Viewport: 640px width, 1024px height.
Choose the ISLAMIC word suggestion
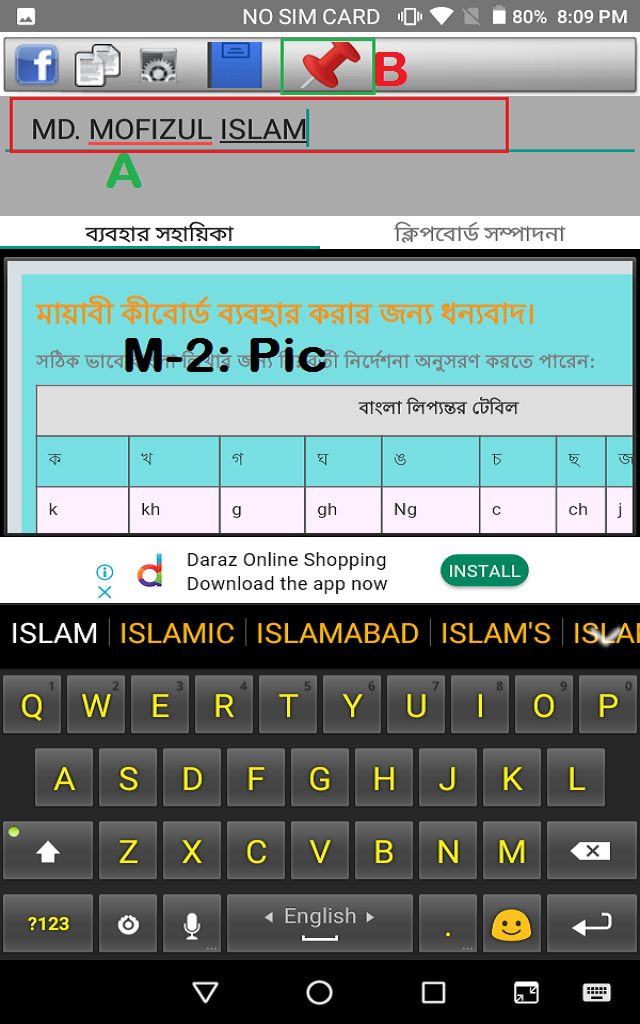pos(177,633)
